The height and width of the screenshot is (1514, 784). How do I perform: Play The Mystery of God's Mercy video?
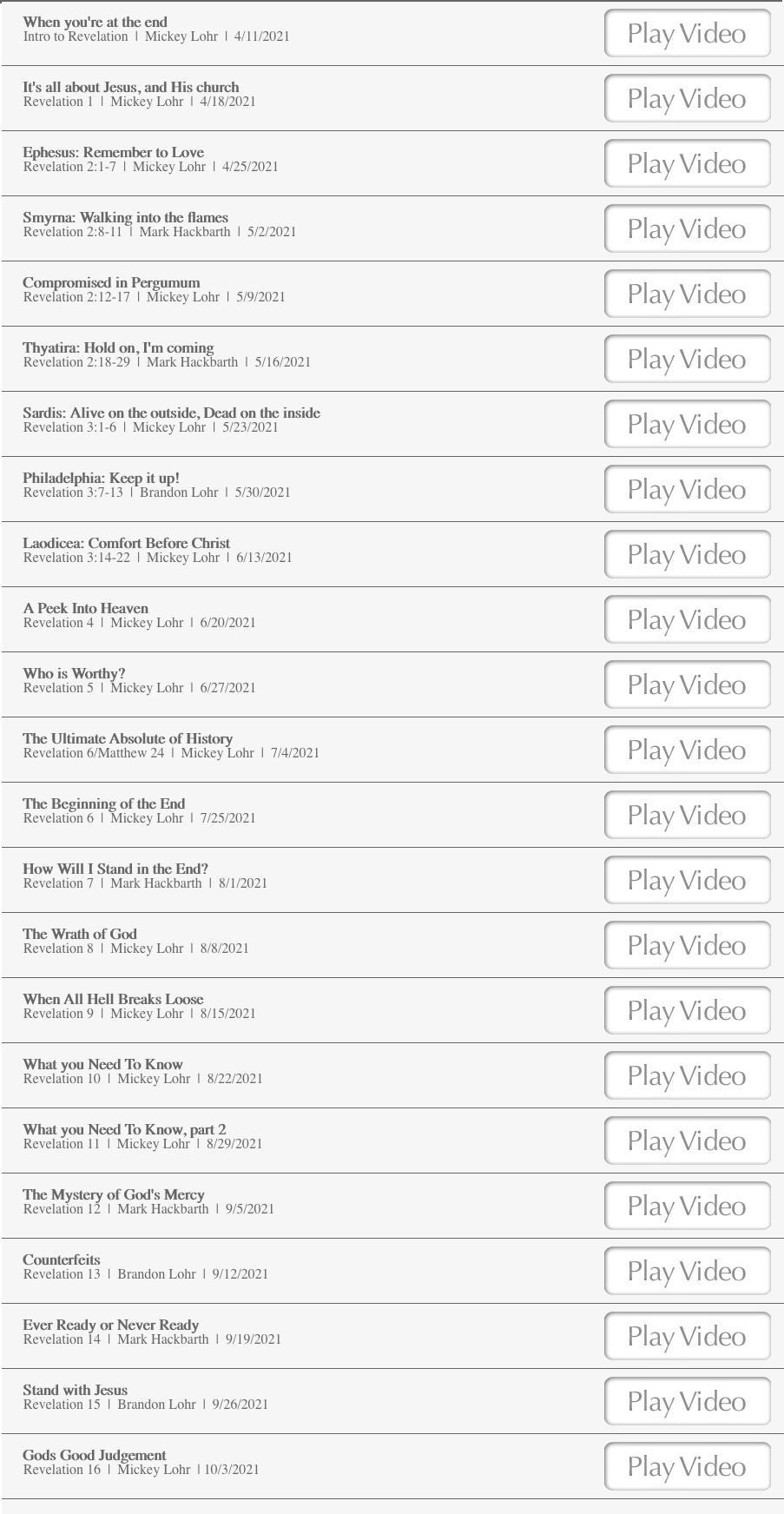tap(687, 1206)
